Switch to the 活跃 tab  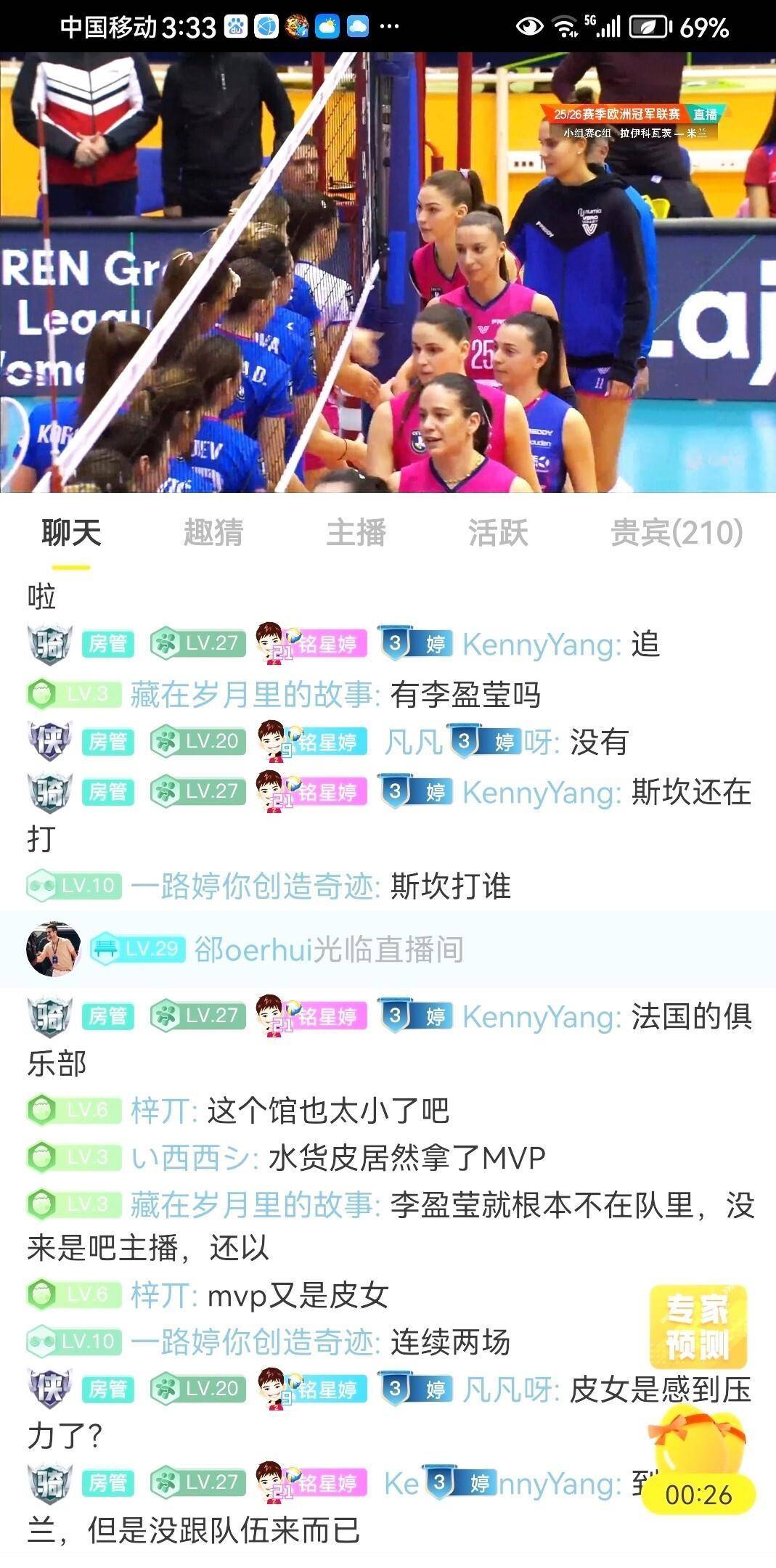499,534
